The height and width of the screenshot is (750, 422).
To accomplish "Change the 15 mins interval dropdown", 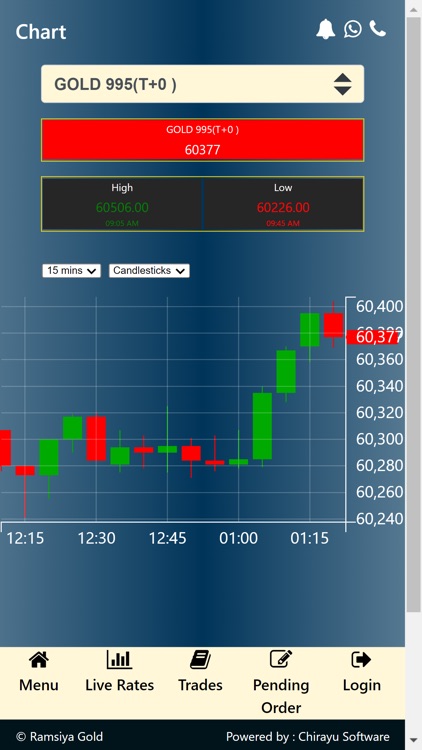I will (71, 271).
